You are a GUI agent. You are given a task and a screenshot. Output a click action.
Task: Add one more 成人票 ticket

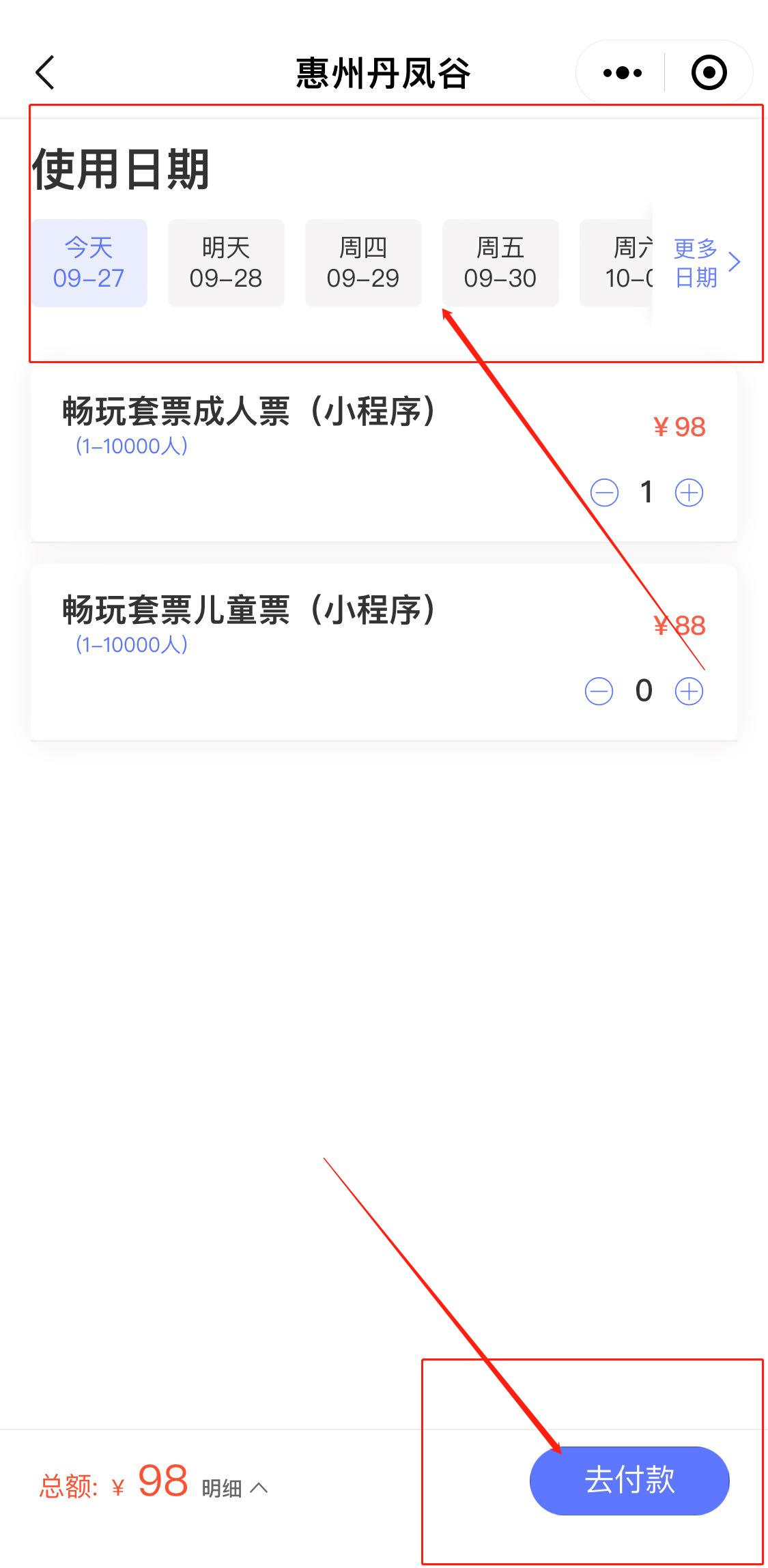pyautogui.click(x=689, y=493)
